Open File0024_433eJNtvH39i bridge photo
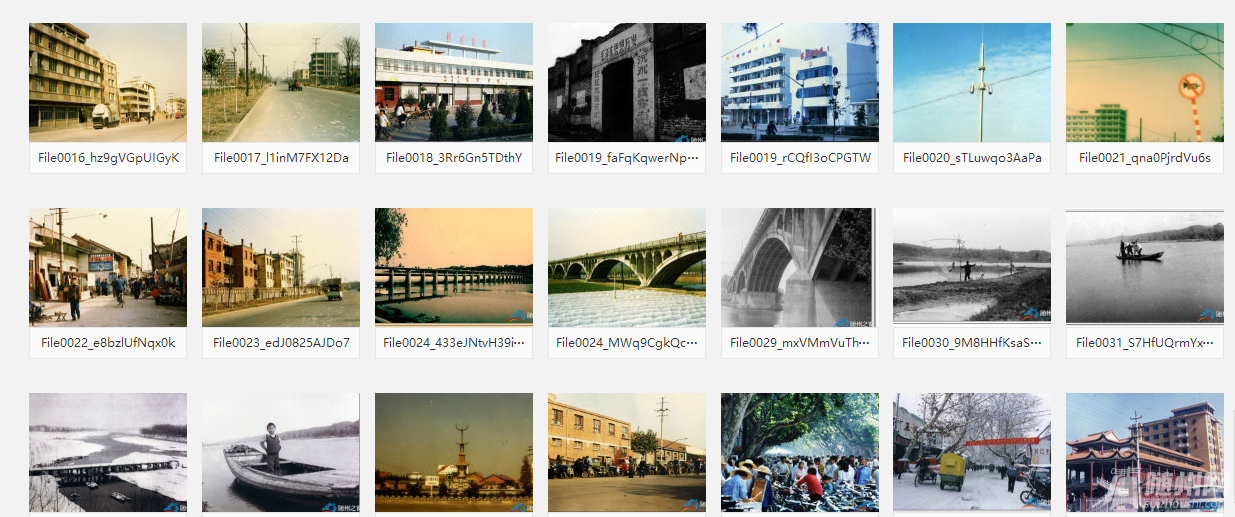This screenshot has height=517, width=1235. 454,267
